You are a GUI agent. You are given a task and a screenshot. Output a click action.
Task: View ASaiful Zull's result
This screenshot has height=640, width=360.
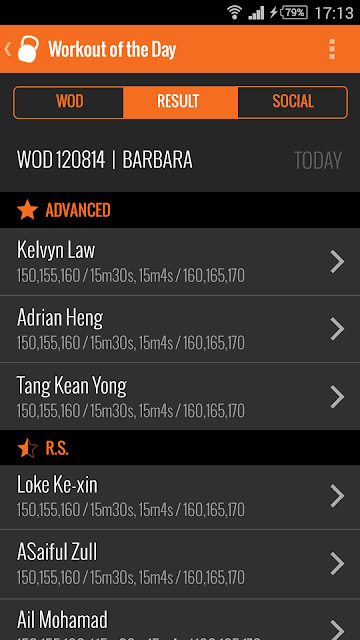(x=180, y=564)
